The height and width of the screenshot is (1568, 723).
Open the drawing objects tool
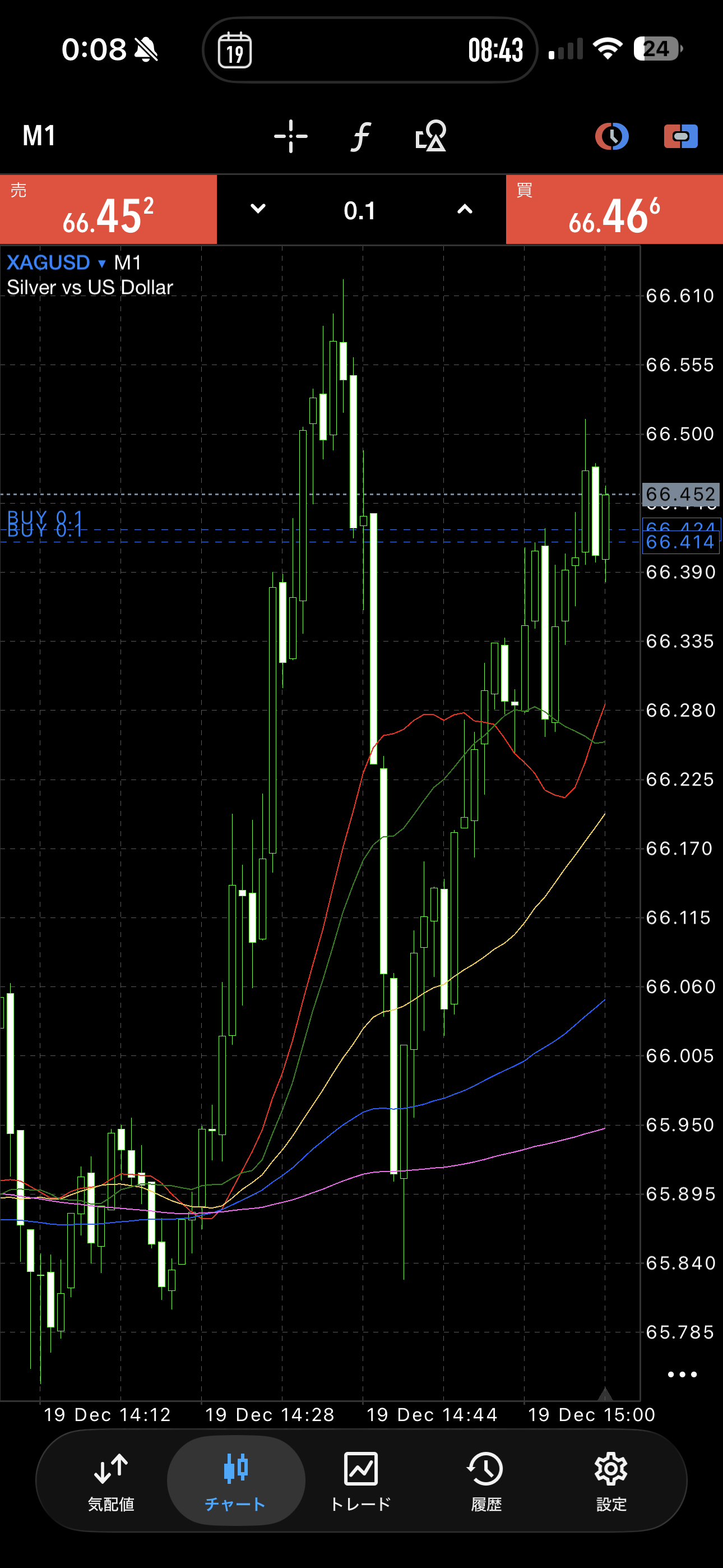click(x=431, y=136)
